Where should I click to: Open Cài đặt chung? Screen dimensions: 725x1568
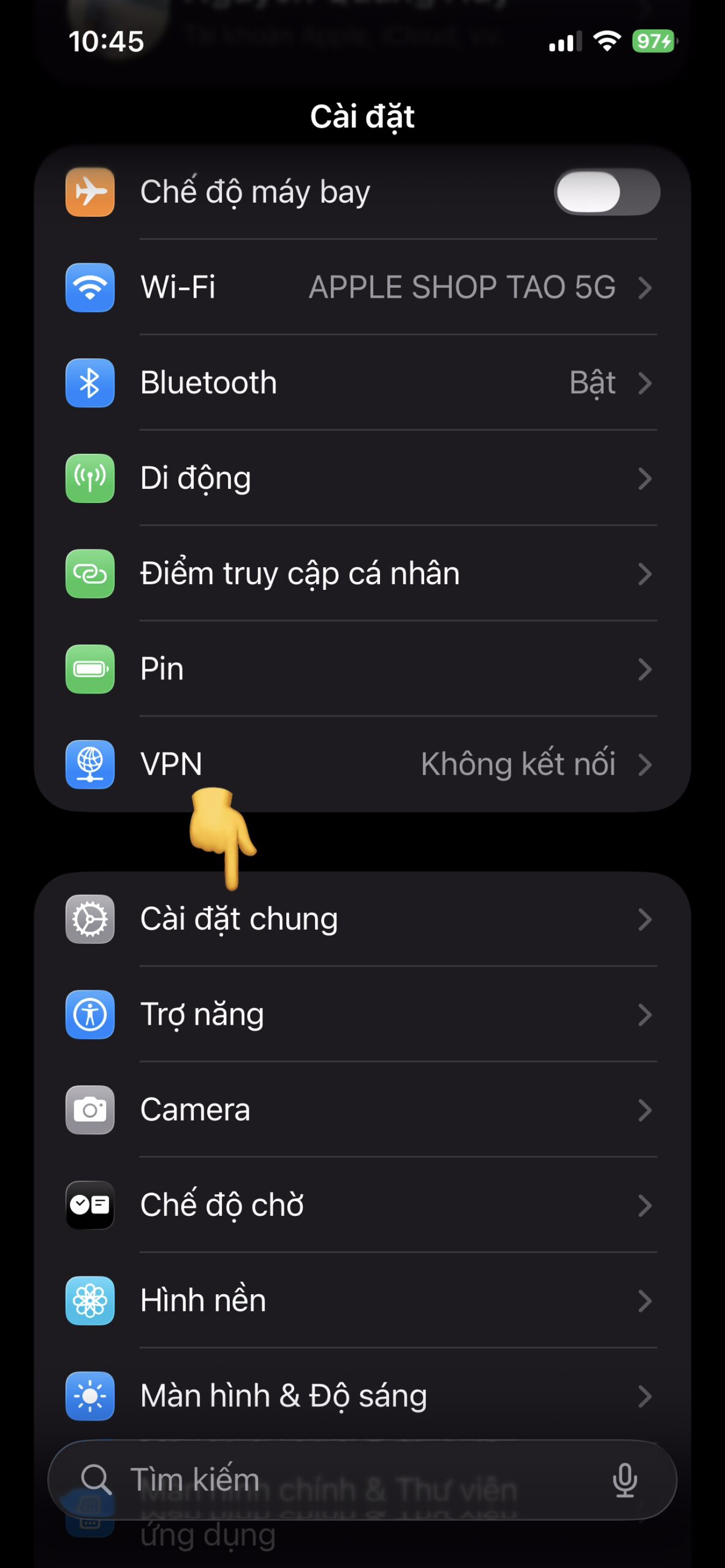point(362,919)
